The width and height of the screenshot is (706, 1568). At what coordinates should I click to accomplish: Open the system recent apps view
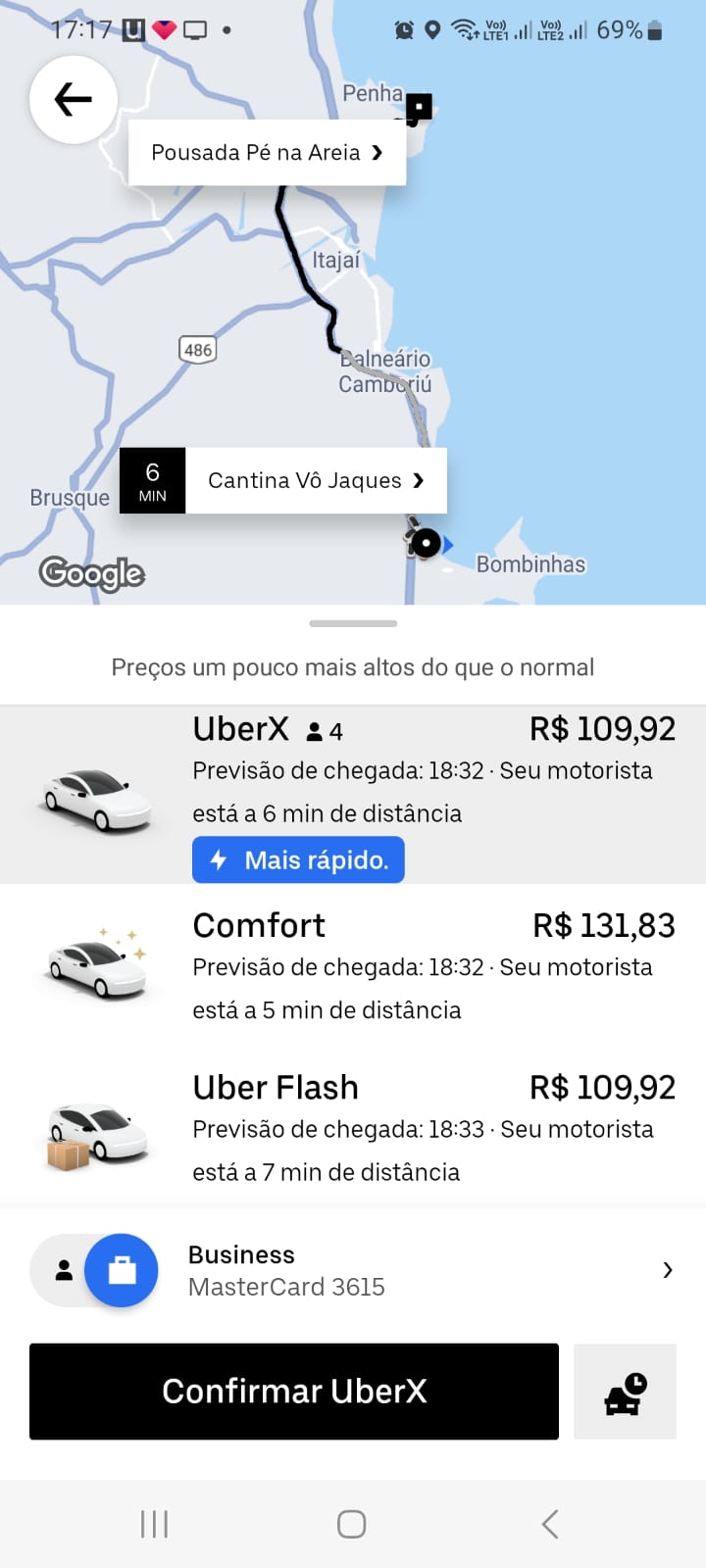click(x=154, y=1524)
